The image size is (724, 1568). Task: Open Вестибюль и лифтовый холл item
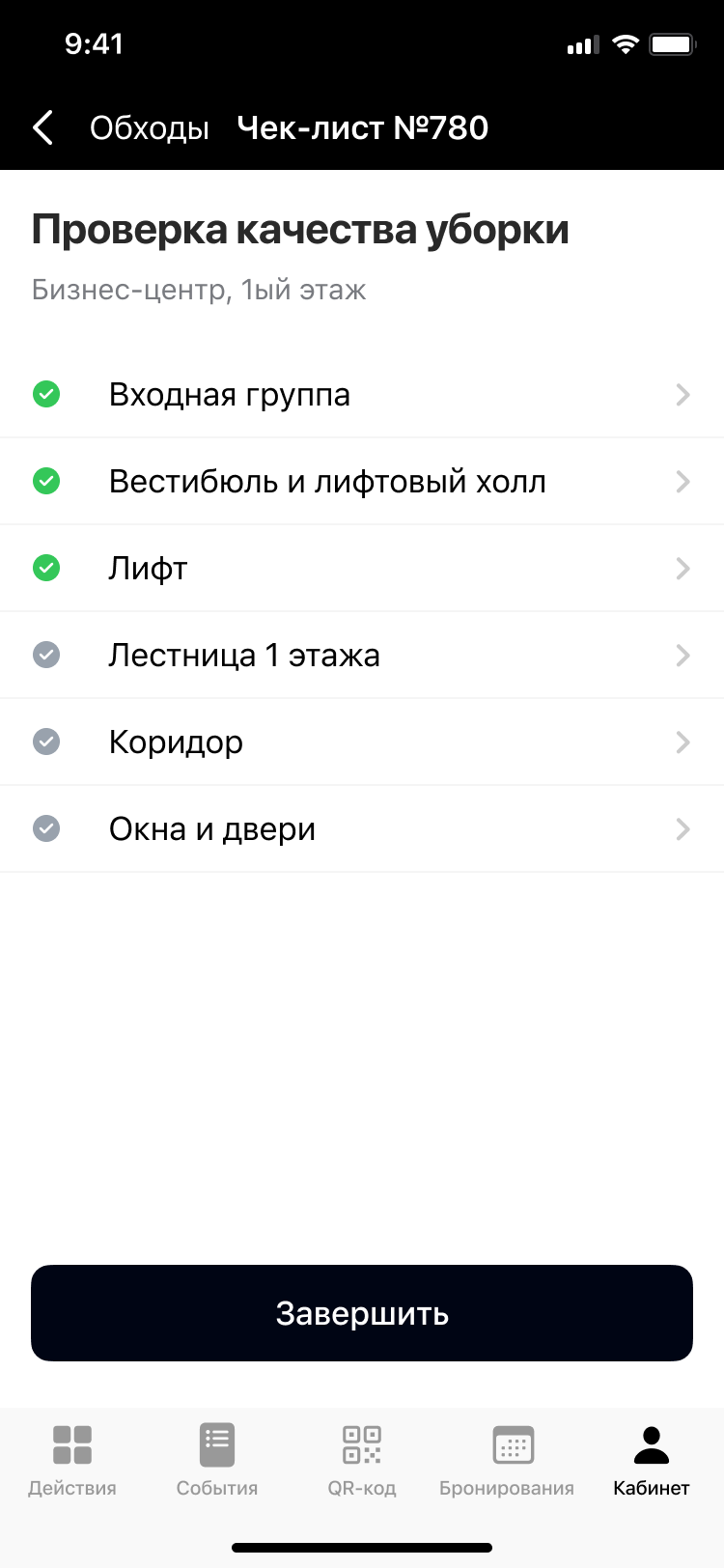[x=362, y=482]
